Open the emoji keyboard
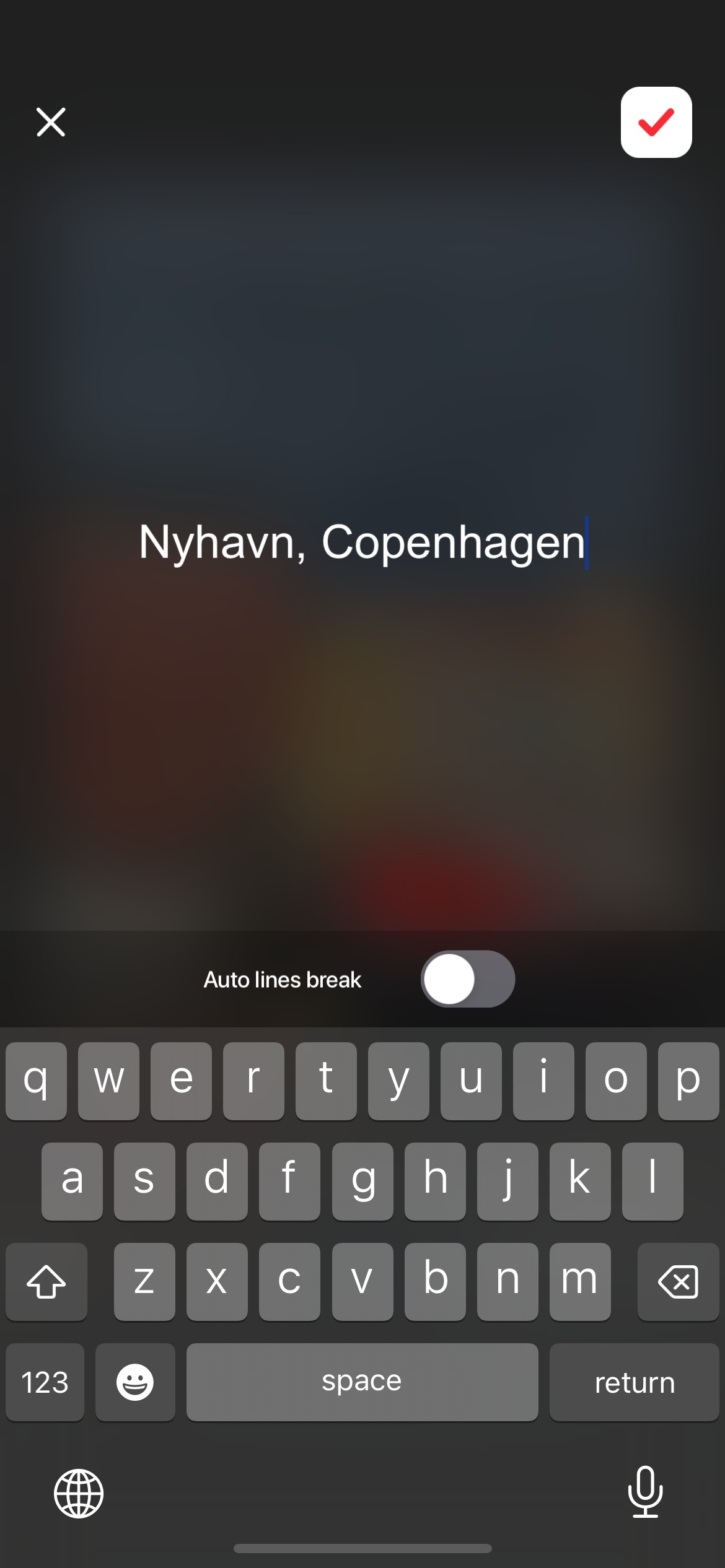Image resolution: width=725 pixels, height=1568 pixels. click(135, 1382)
